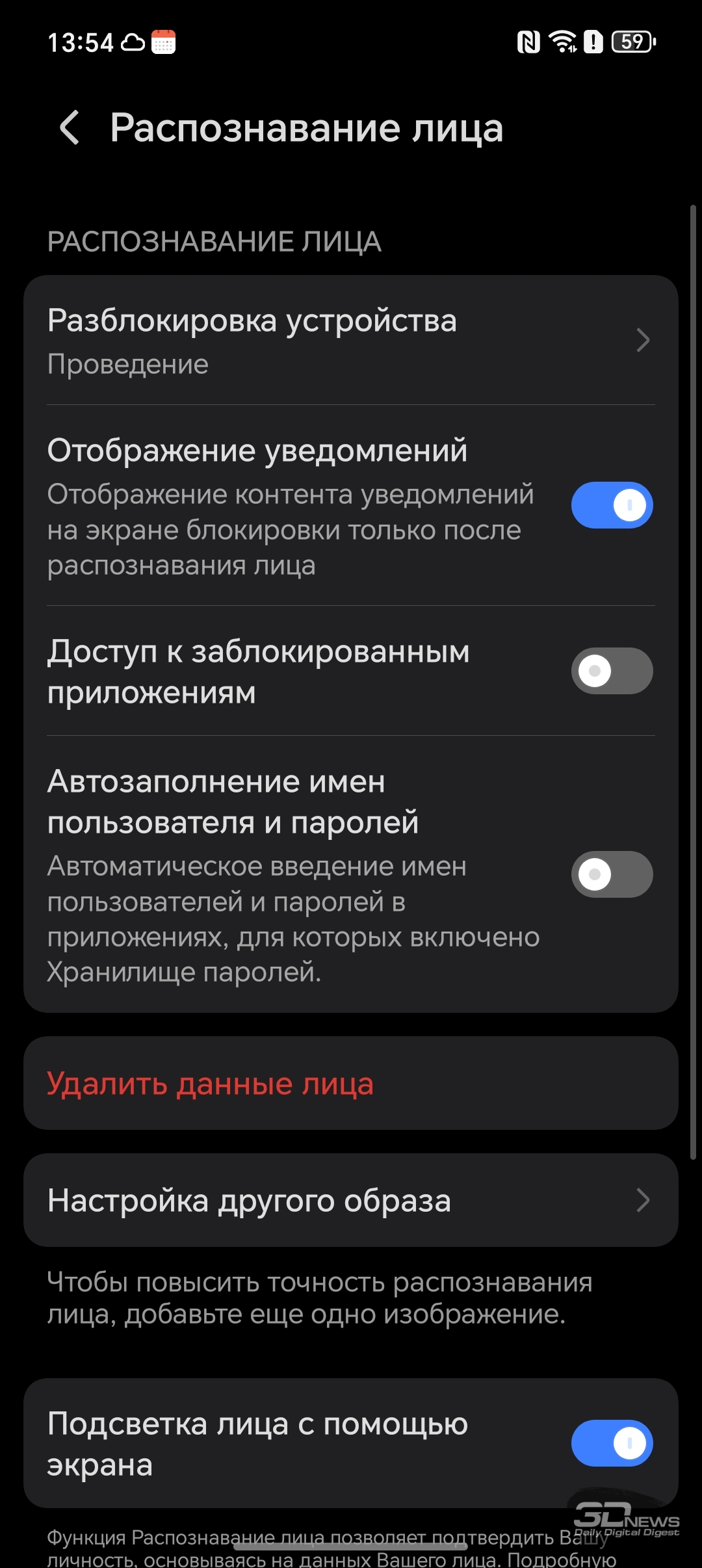Disable Отображение уведомлений toggle

pos(612,505)
